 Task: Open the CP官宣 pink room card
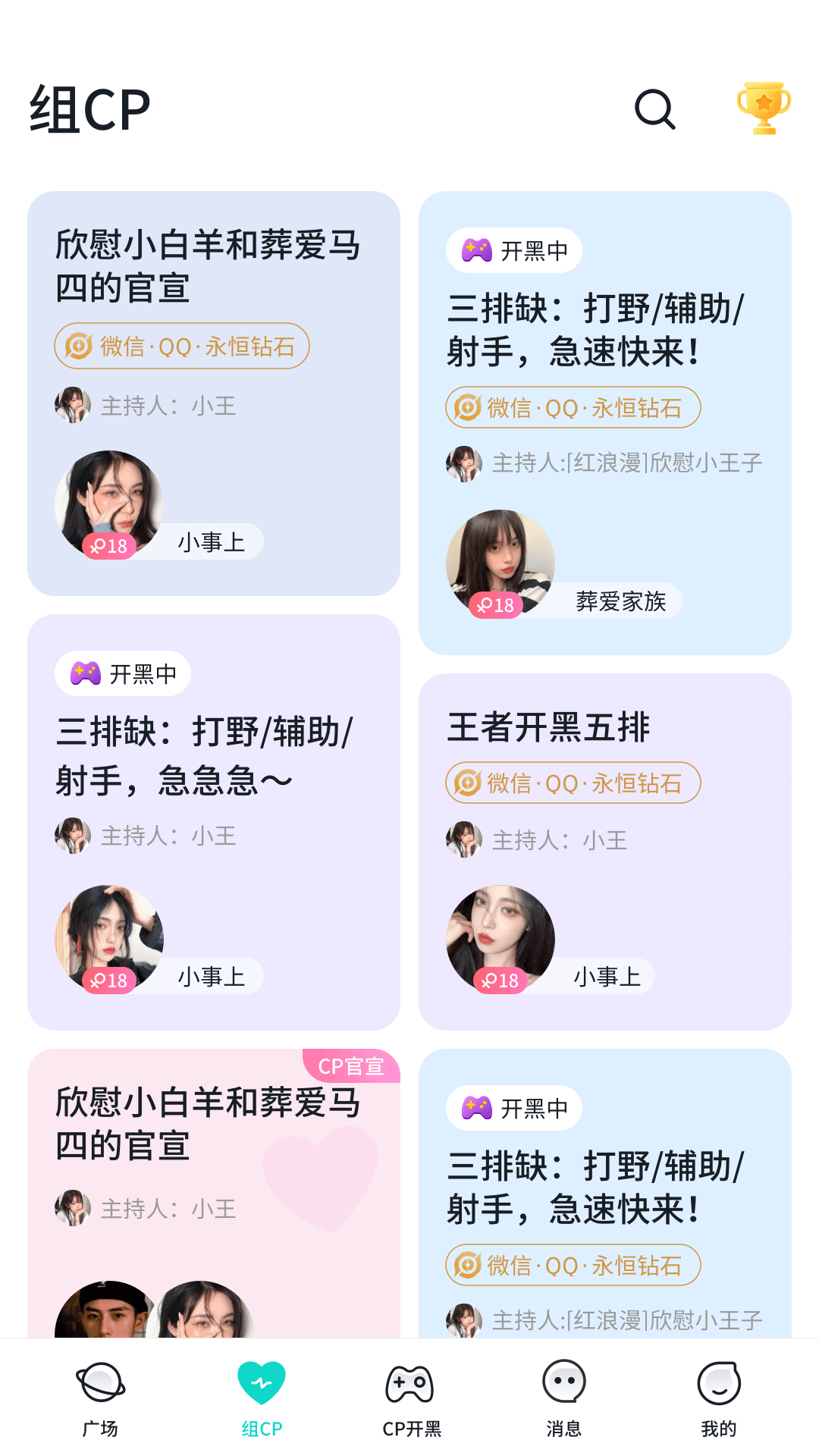pos(213,1191)
